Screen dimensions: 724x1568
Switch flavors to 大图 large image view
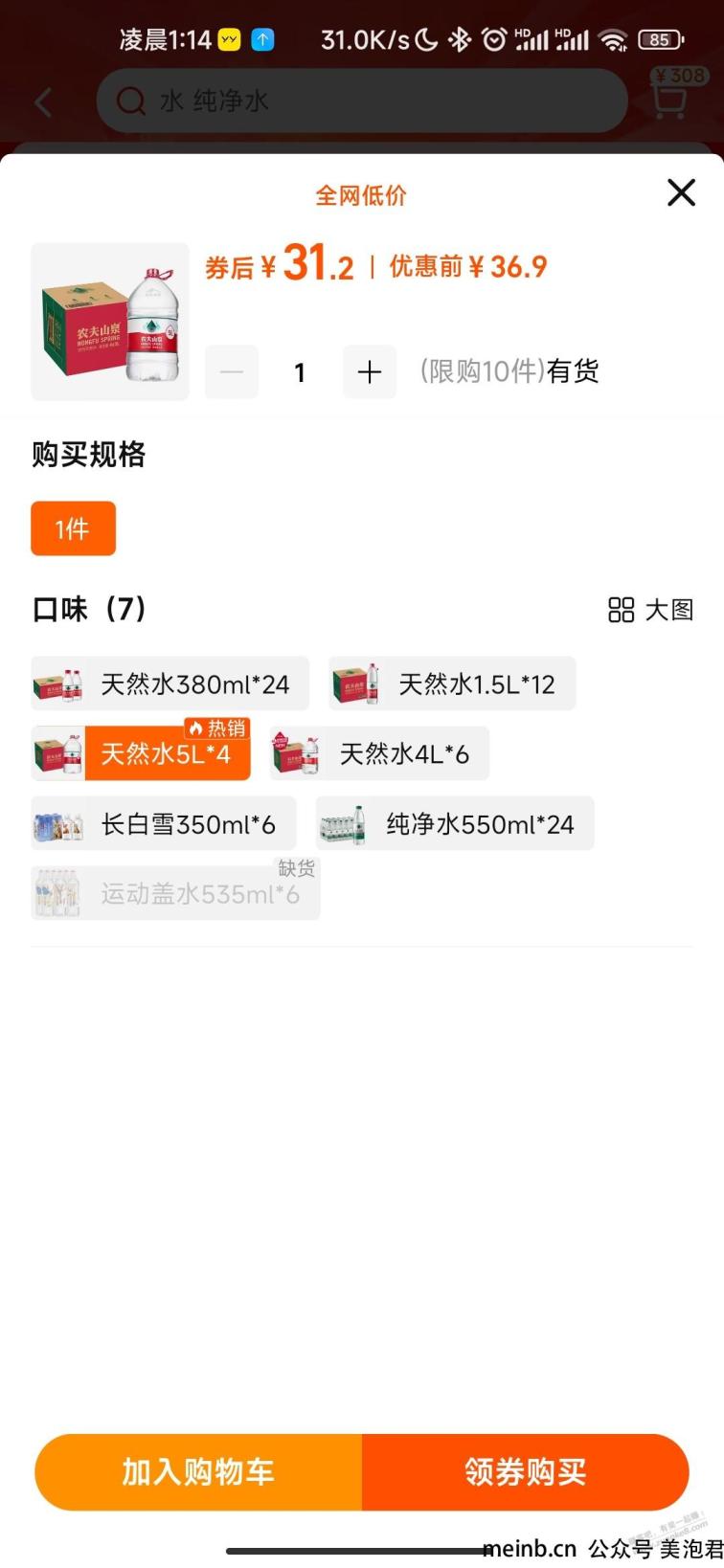(650, 610)
